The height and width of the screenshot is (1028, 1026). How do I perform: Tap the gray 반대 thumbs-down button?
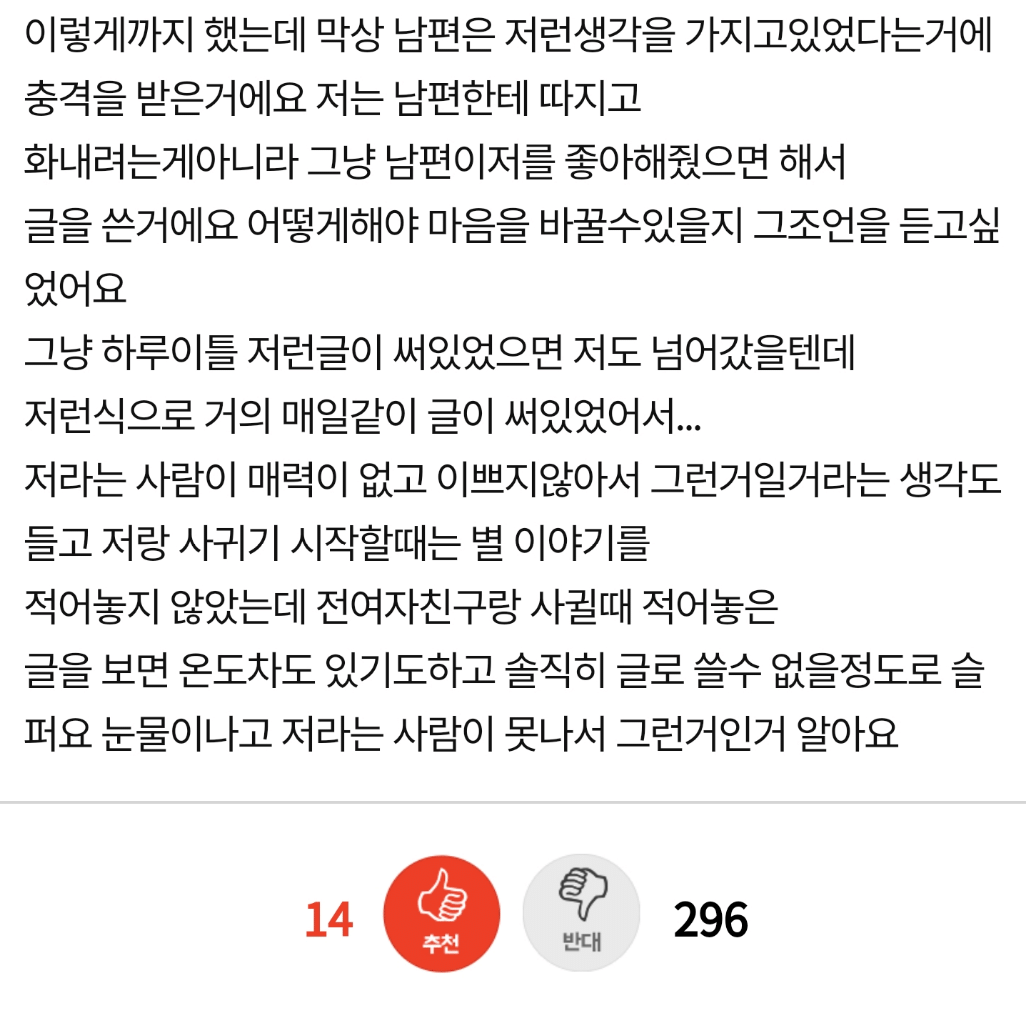click(581, 914)
